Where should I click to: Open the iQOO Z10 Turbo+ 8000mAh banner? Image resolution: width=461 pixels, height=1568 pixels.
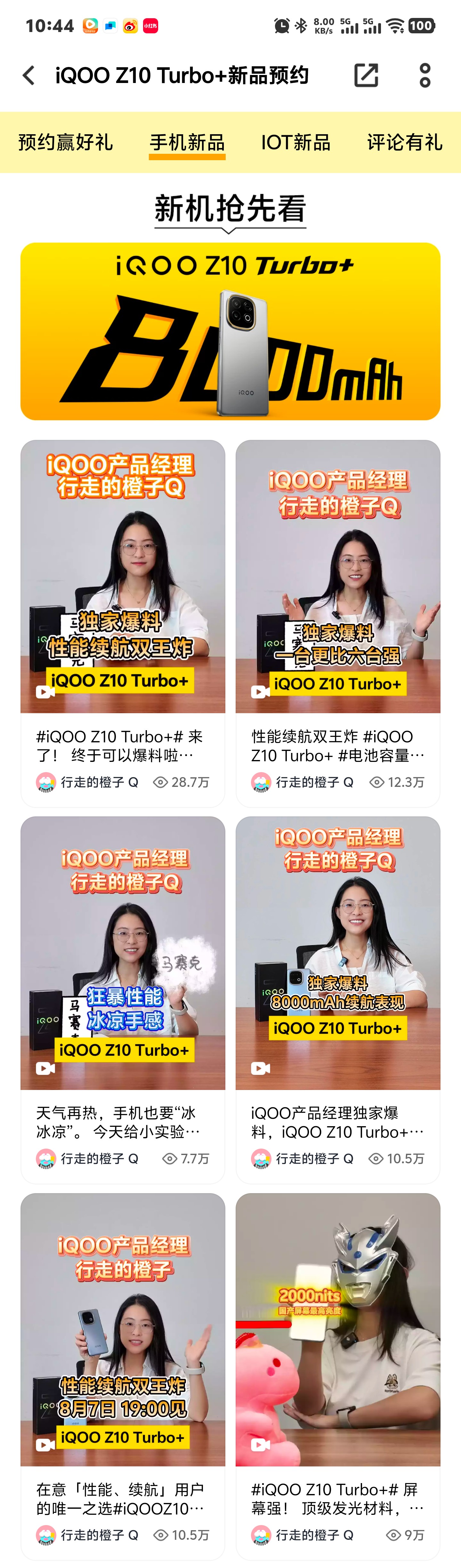[230, 331]
